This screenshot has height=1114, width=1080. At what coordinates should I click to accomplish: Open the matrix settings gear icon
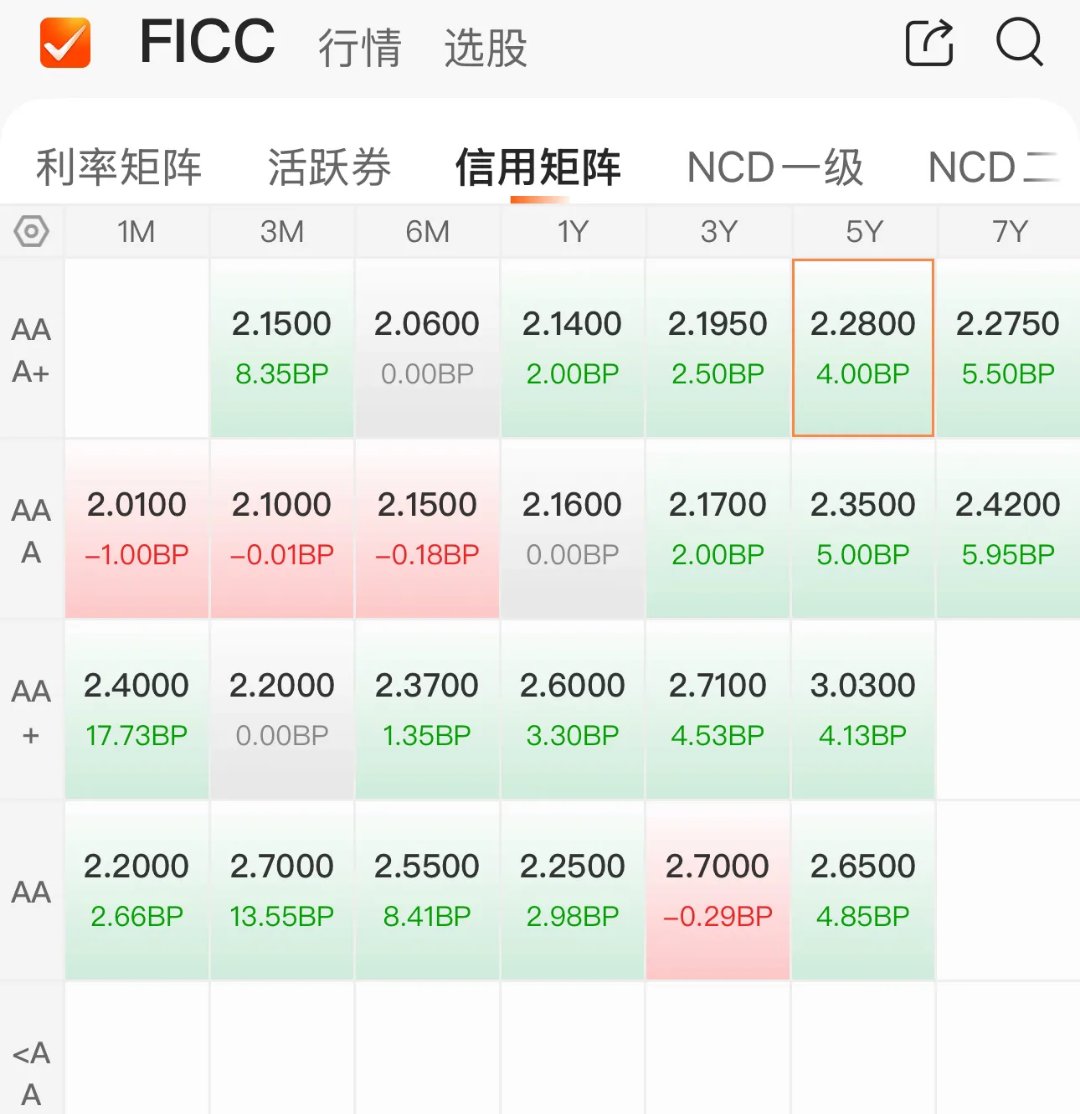[31, 231]
